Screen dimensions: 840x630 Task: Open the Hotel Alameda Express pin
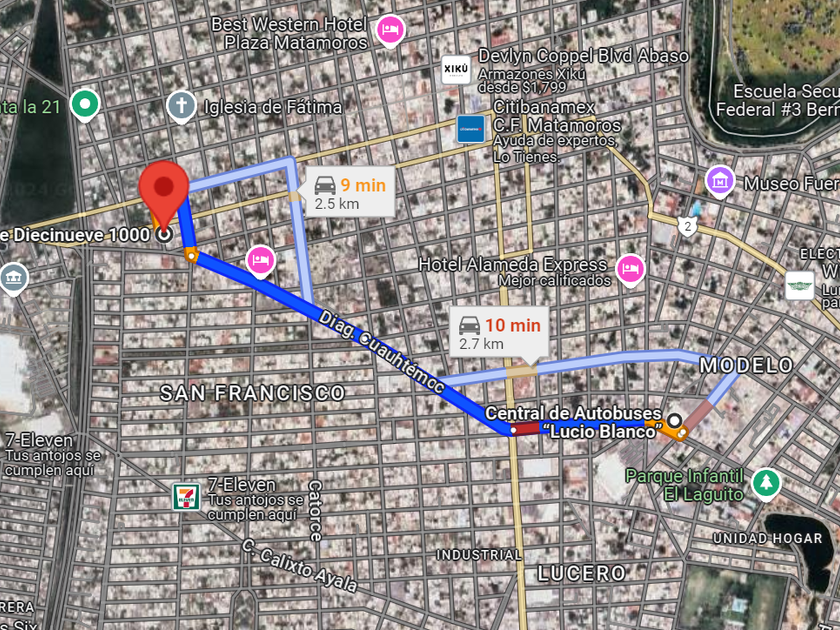pyautogui.click(x=630, y=267)
